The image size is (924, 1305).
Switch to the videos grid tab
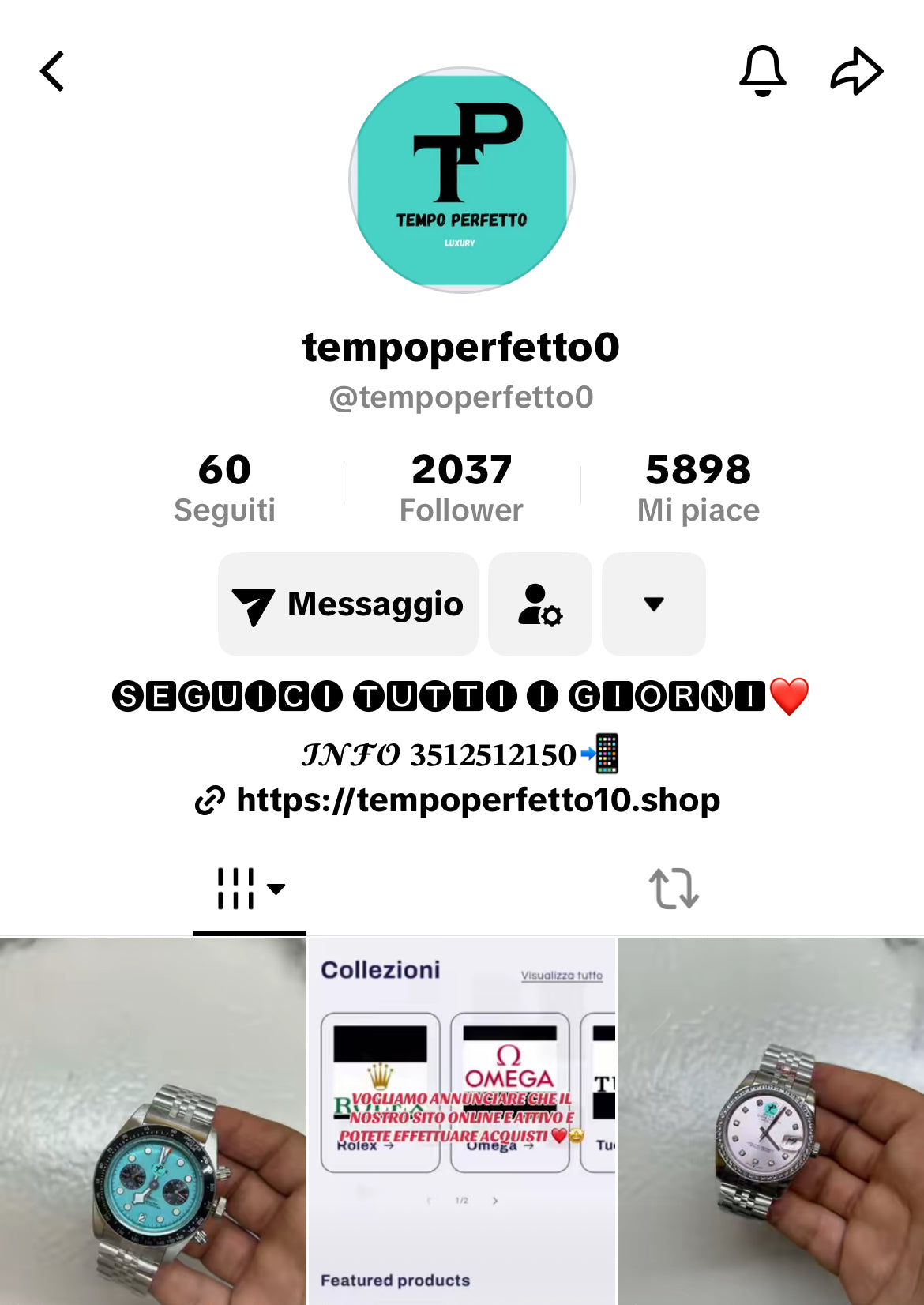pos(249,889)
